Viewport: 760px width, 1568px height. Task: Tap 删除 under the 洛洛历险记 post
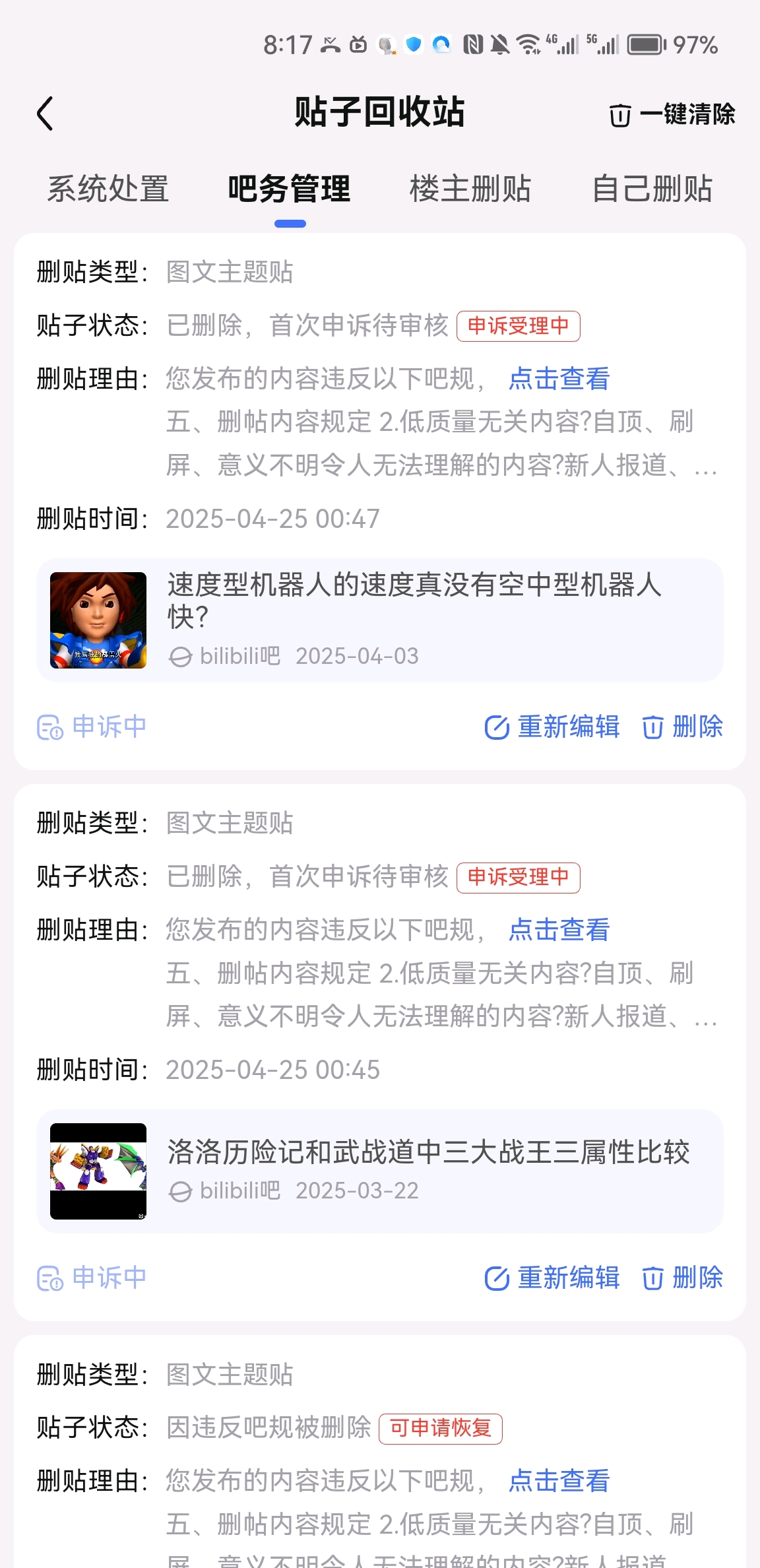pyautogui.click(x=683, y=1278)
